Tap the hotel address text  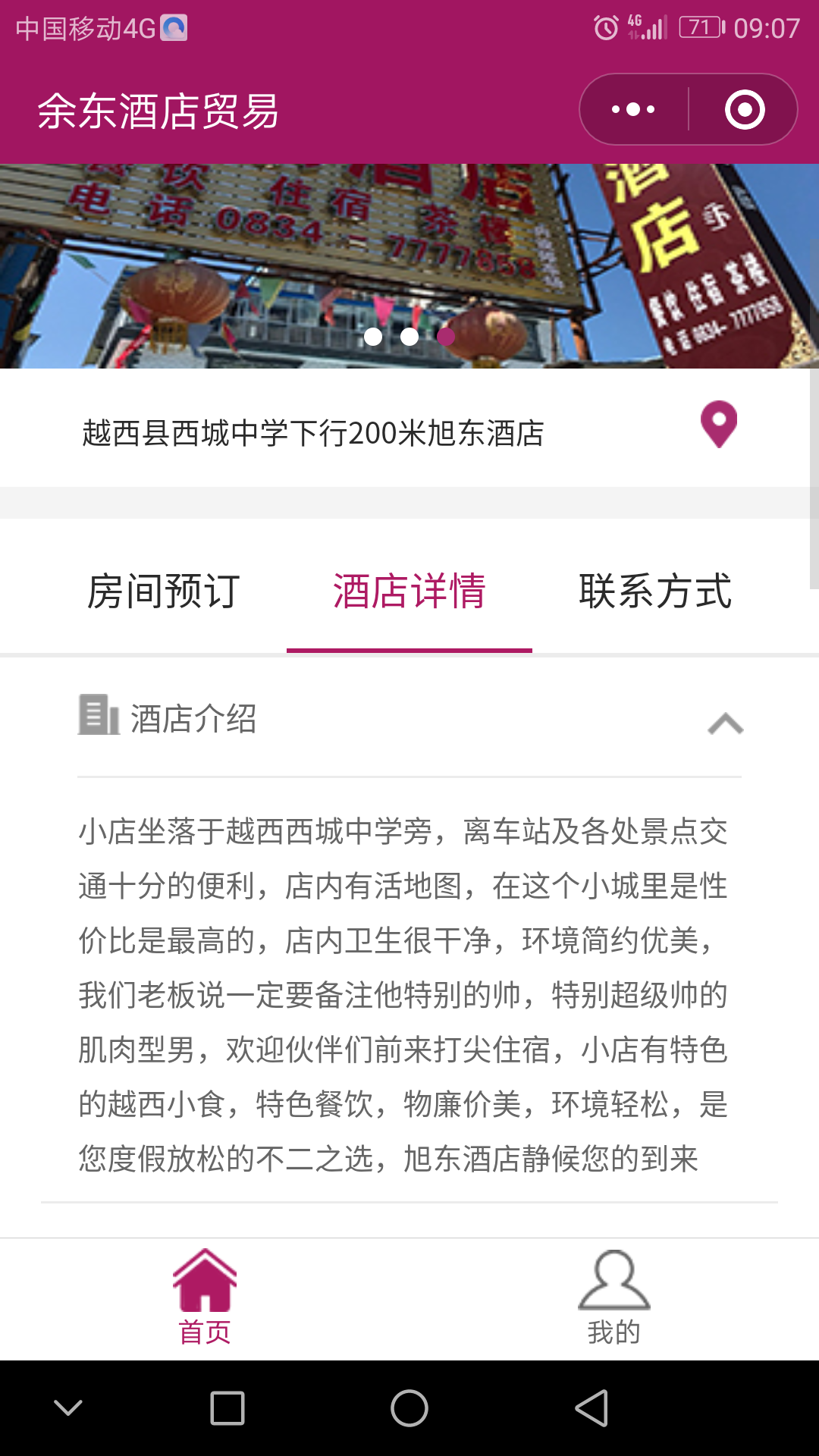(313, 431)
